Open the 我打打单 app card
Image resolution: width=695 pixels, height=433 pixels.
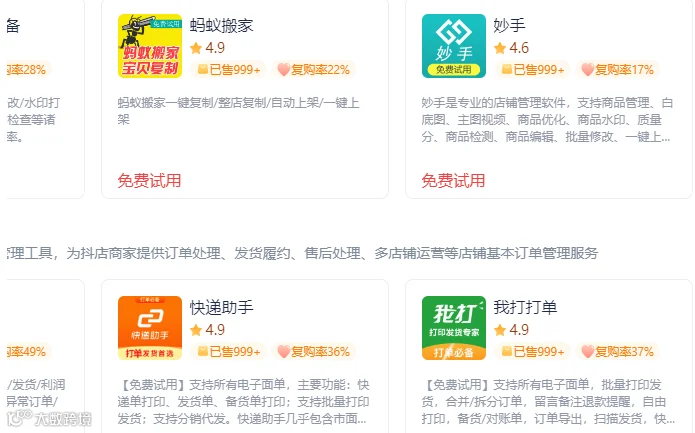coord(549,356)
